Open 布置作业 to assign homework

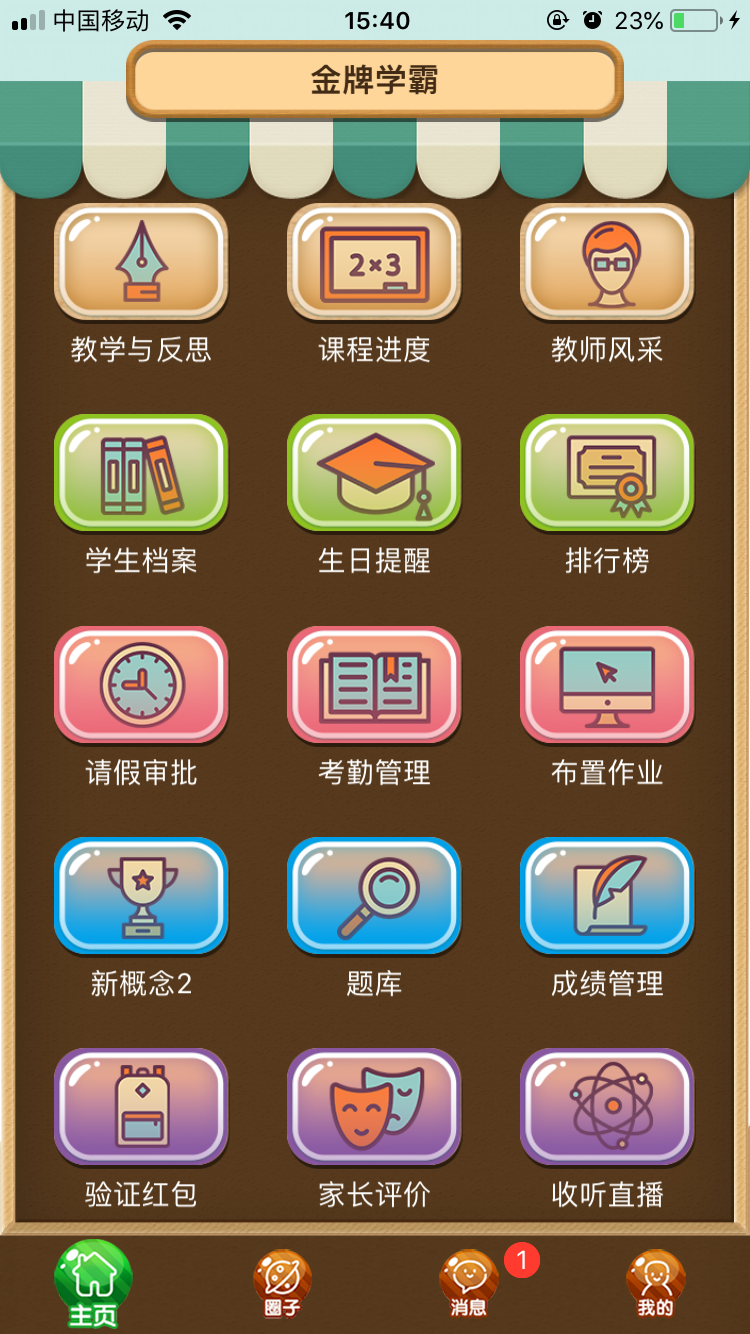[x=607, y=685]
